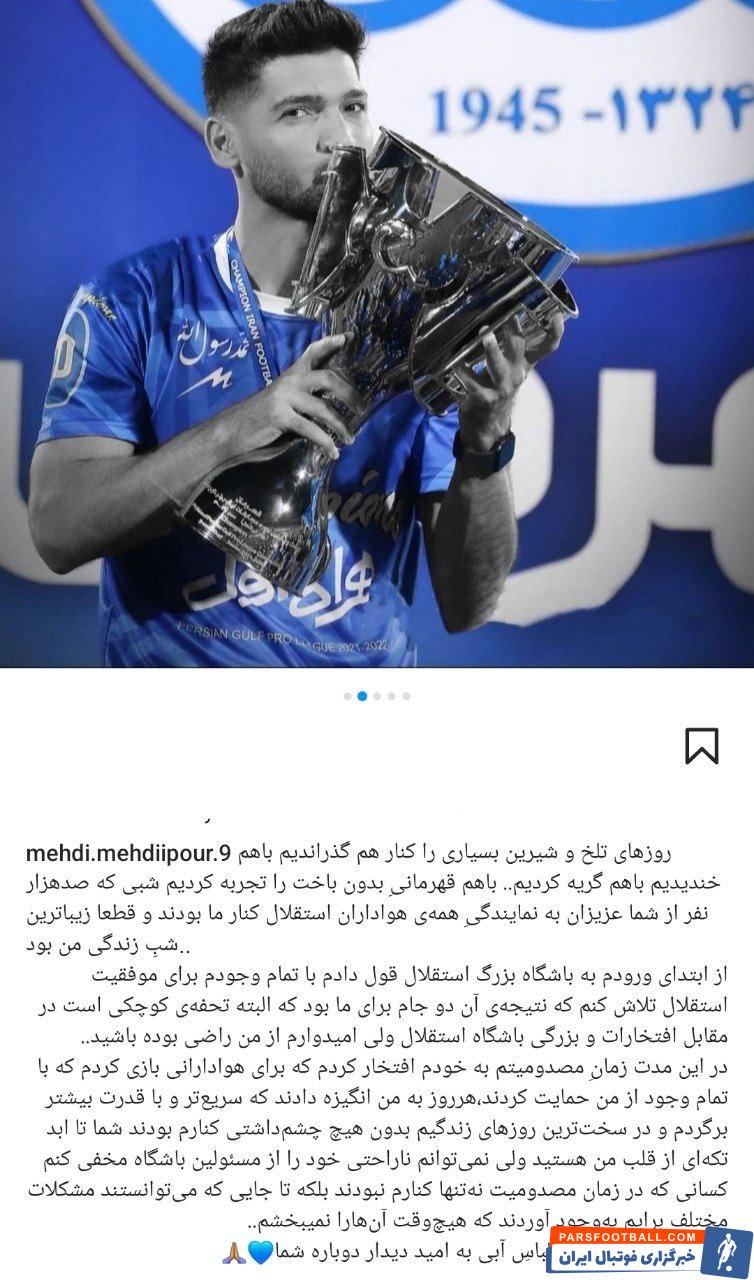Save this post with the bookmark icon

(701, 746)
